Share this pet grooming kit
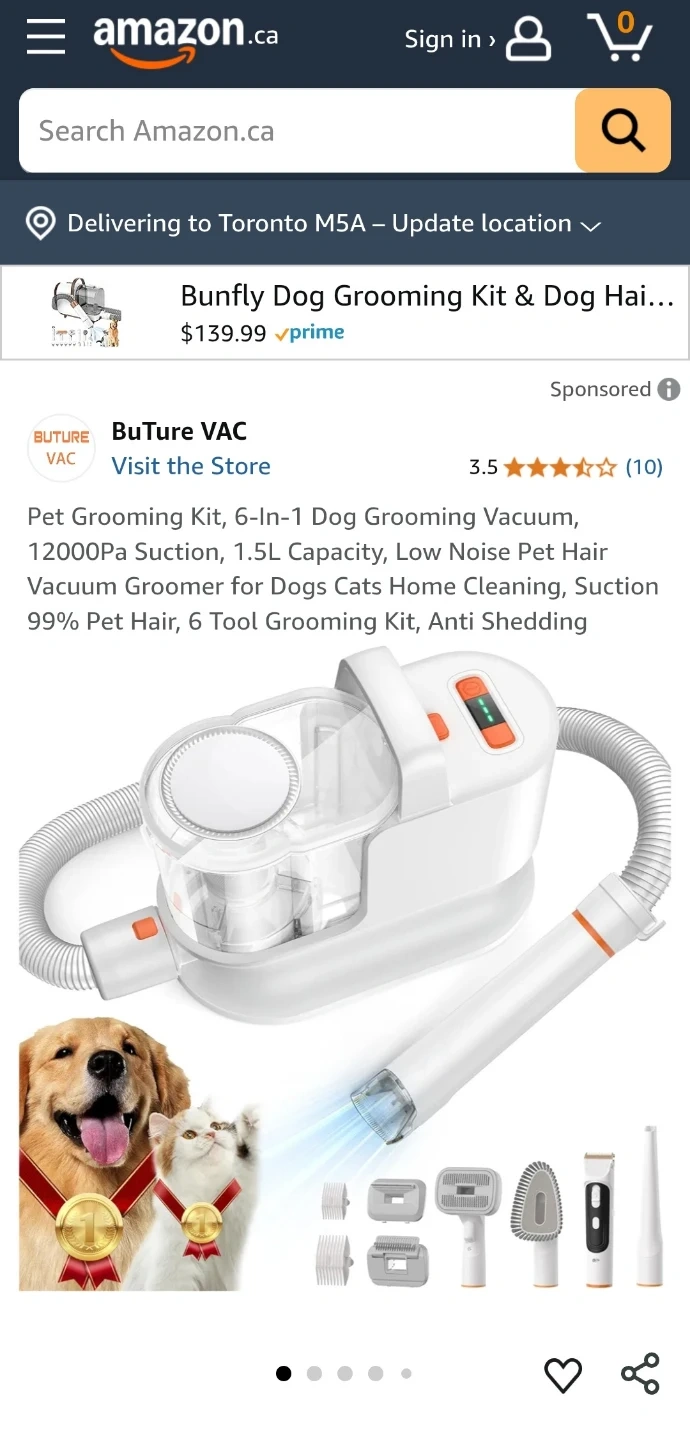 (640, 1374)
